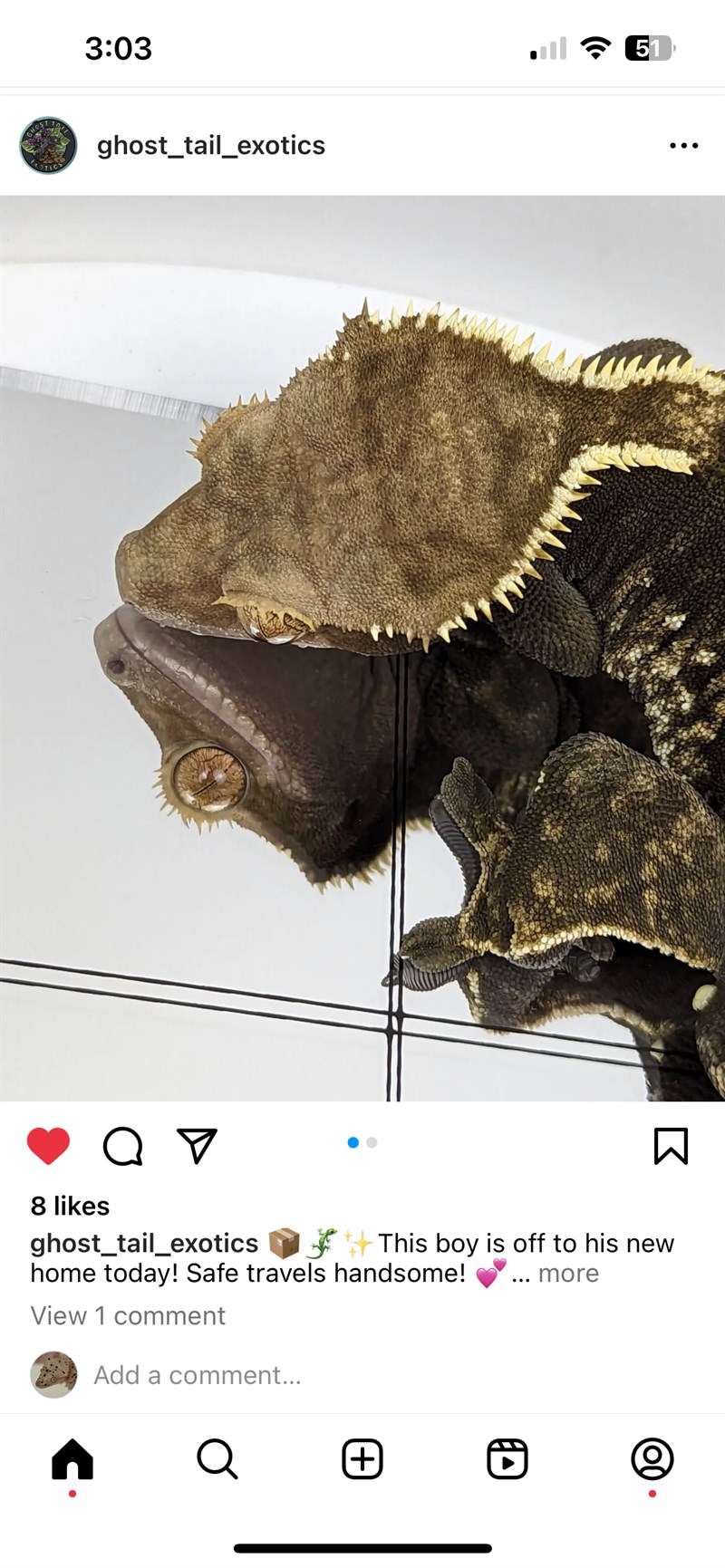Open the three-dot post options menu
The height and width of the screenshot is (1568, 725).
click(683, 145)
